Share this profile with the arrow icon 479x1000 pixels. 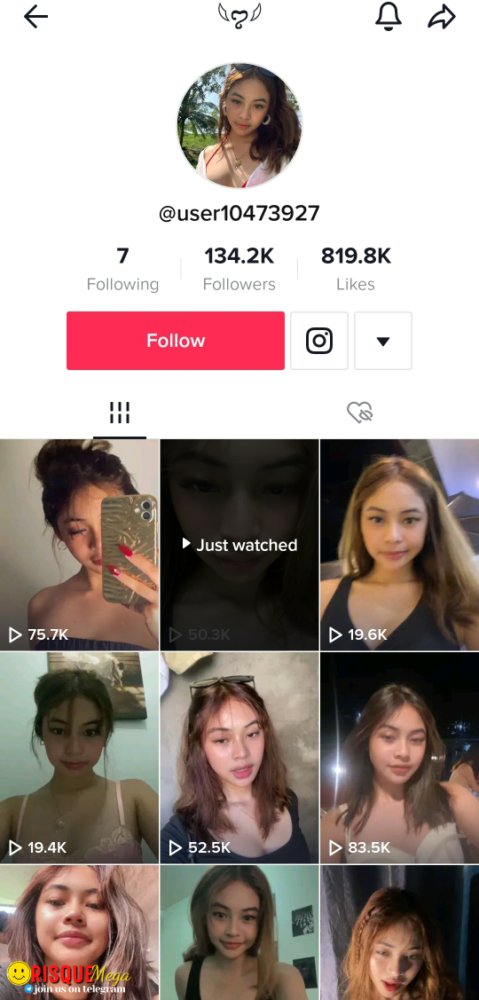[x=441, y=17]
